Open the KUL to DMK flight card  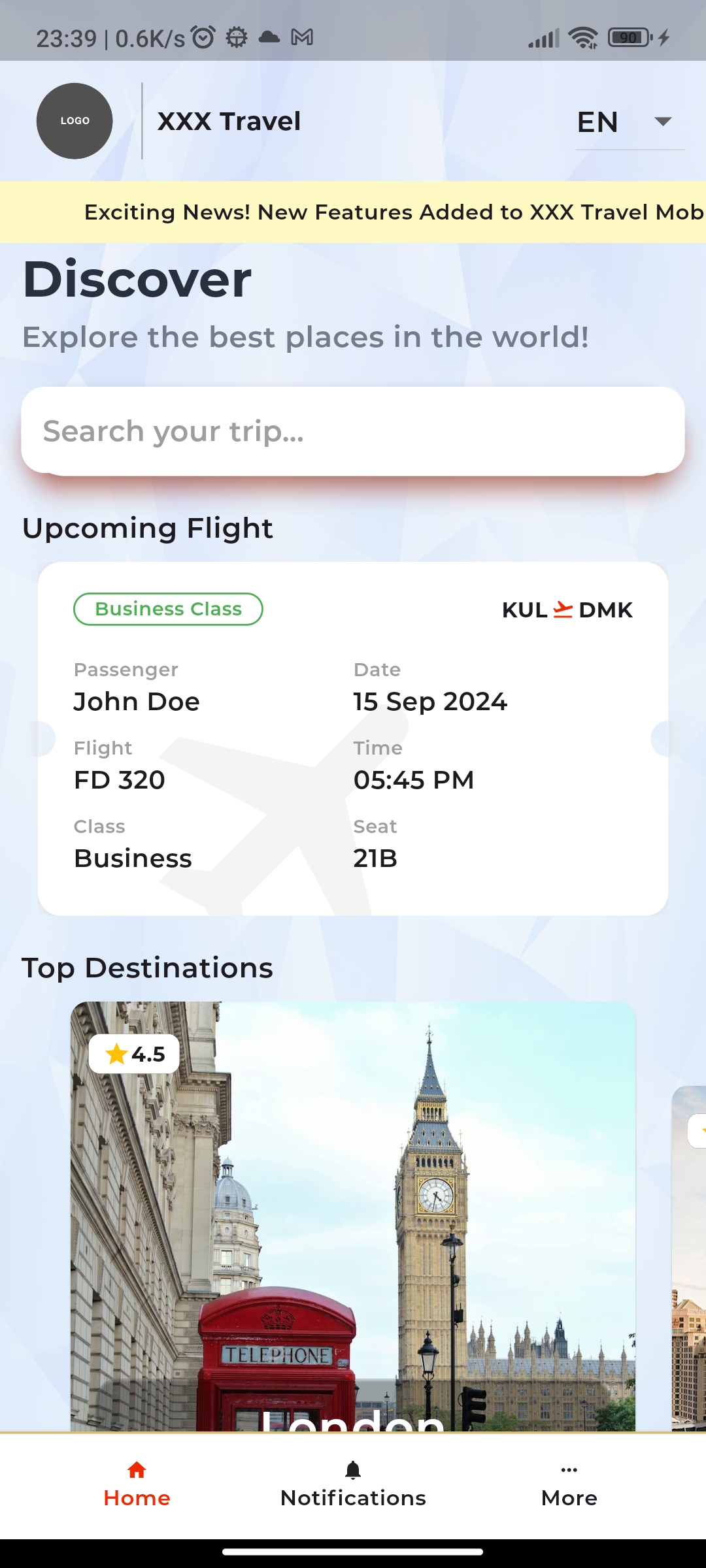353,738
